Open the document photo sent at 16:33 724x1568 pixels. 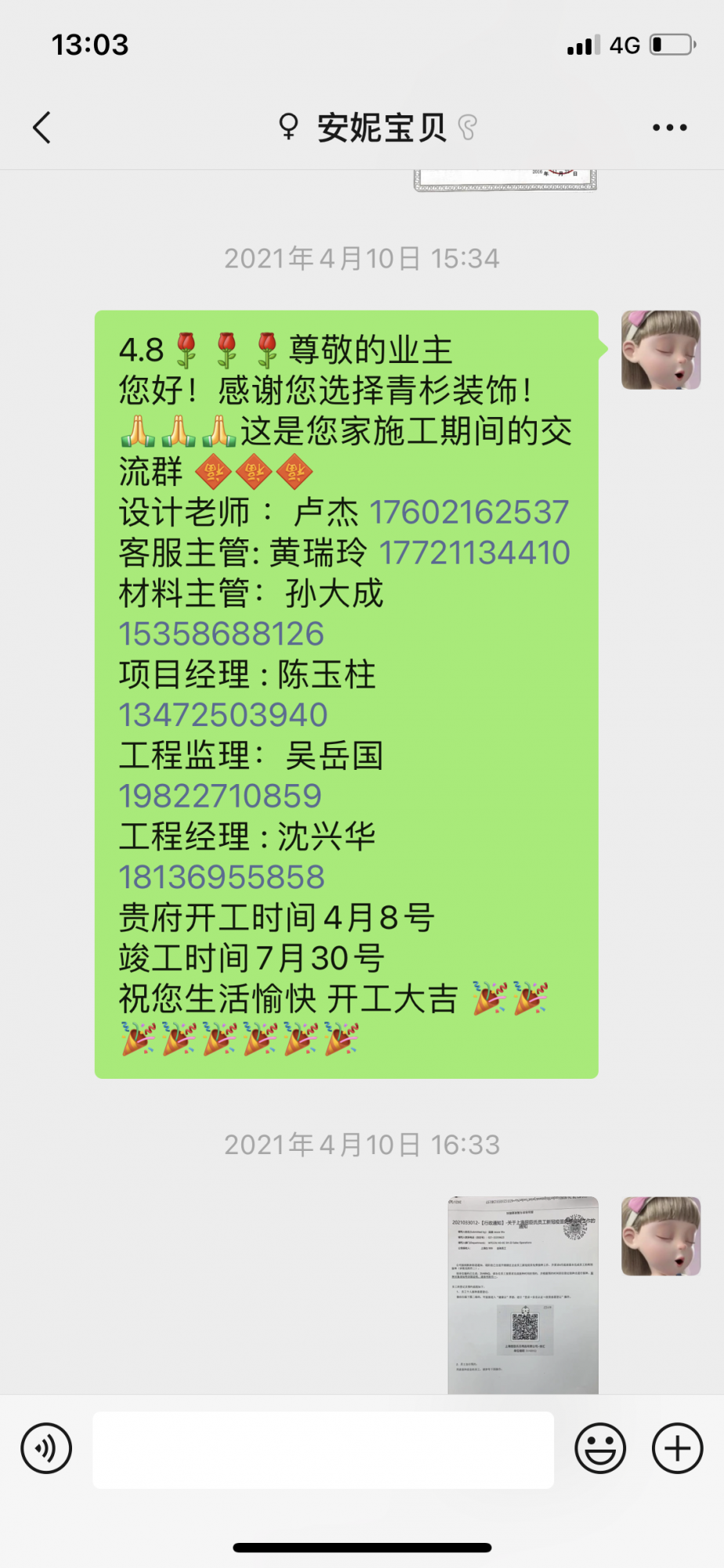click(523, 1294)
